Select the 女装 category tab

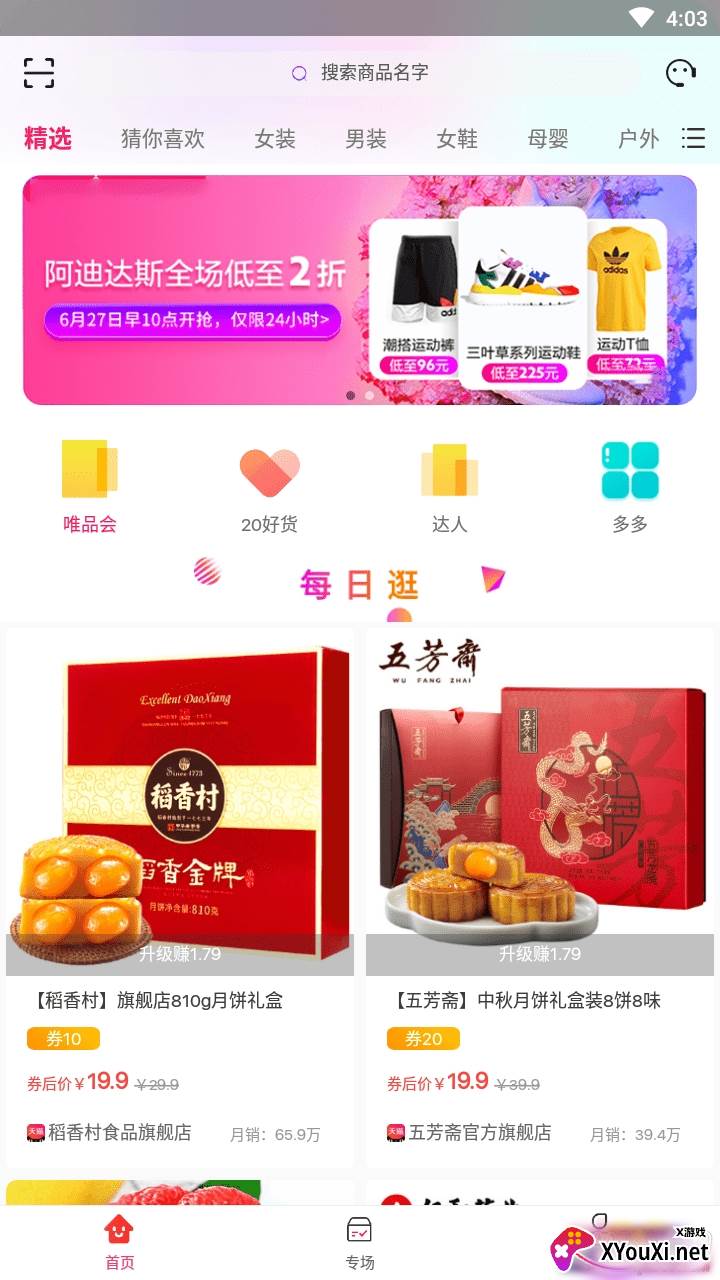[275, 139]
